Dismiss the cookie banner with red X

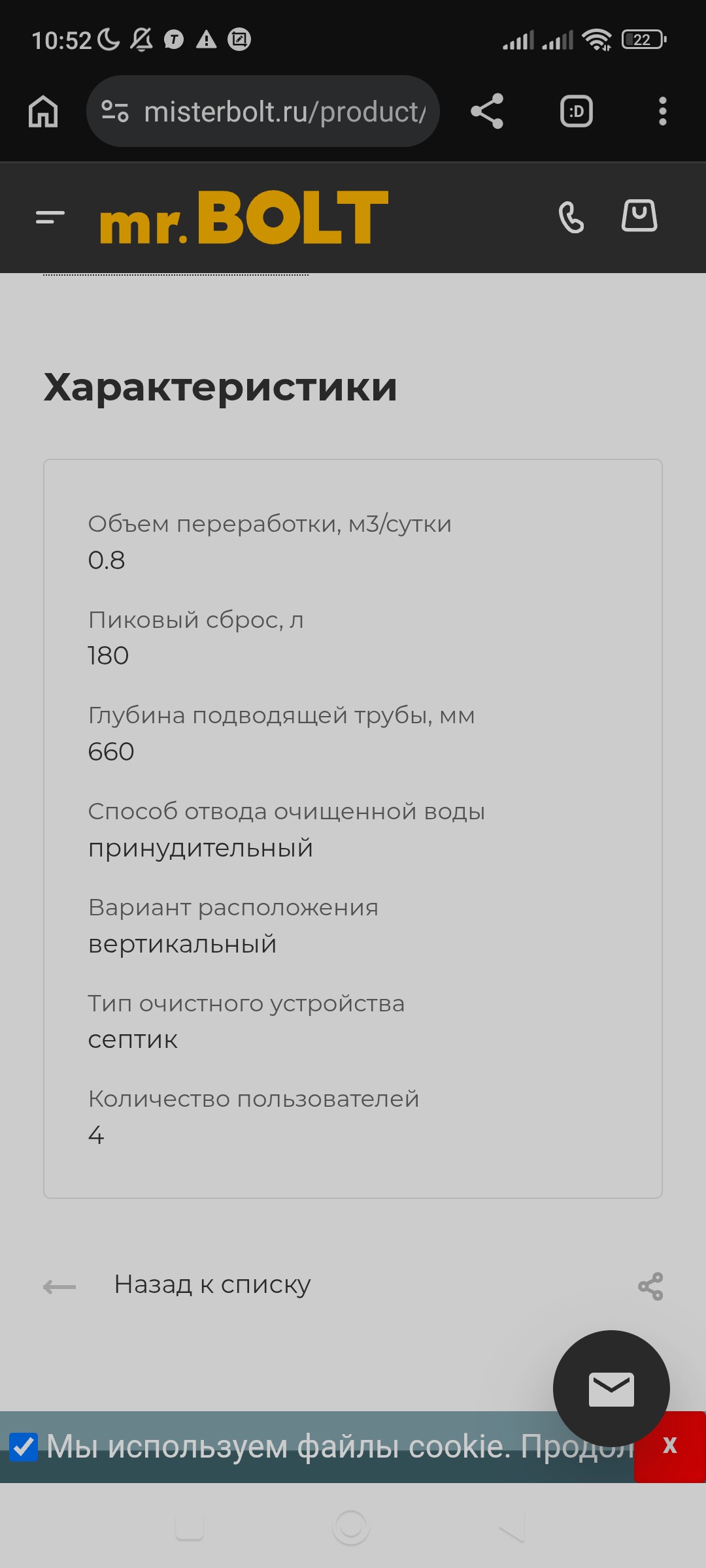(669, 1446)
